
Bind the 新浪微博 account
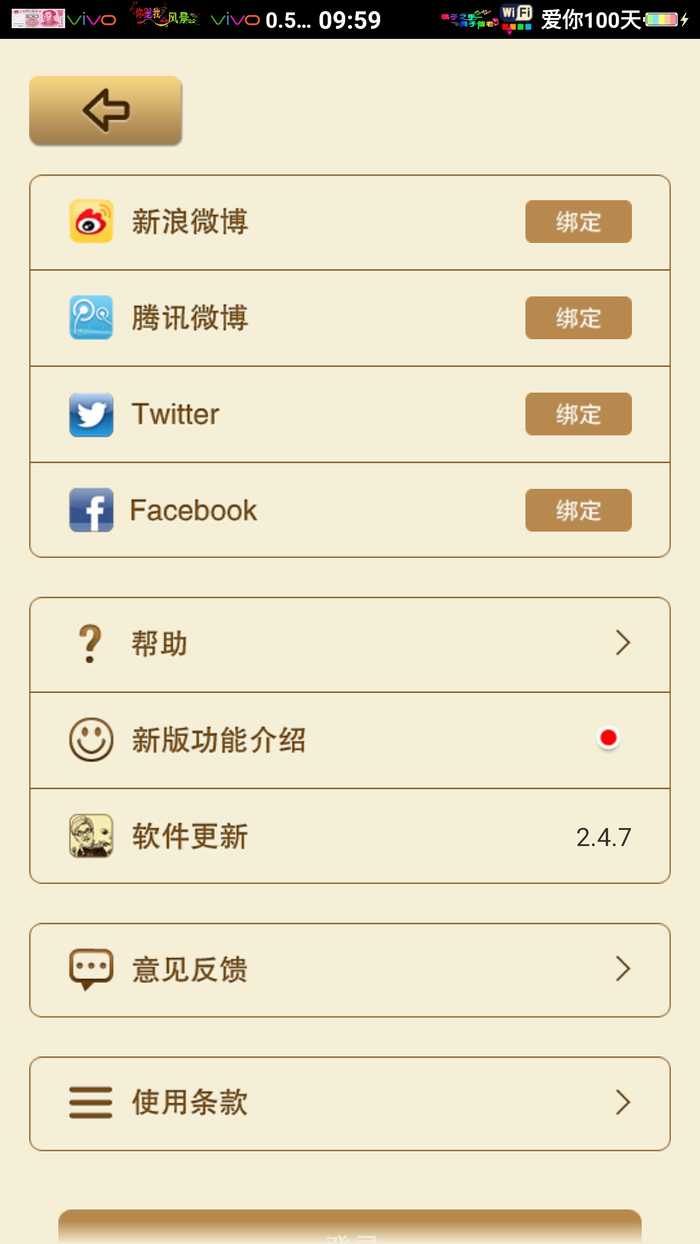coord(578,222)
